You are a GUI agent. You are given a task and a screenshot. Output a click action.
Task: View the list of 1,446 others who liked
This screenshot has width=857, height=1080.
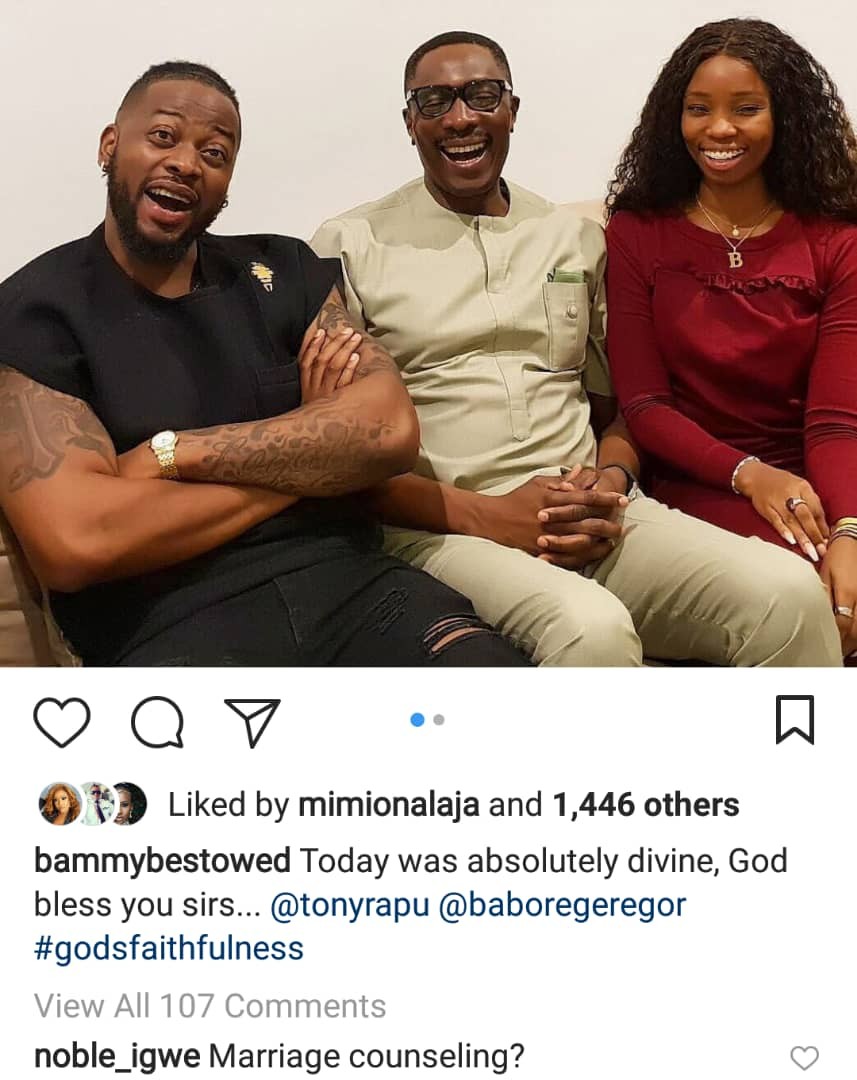pyautogui.click(x=646, y=804)
